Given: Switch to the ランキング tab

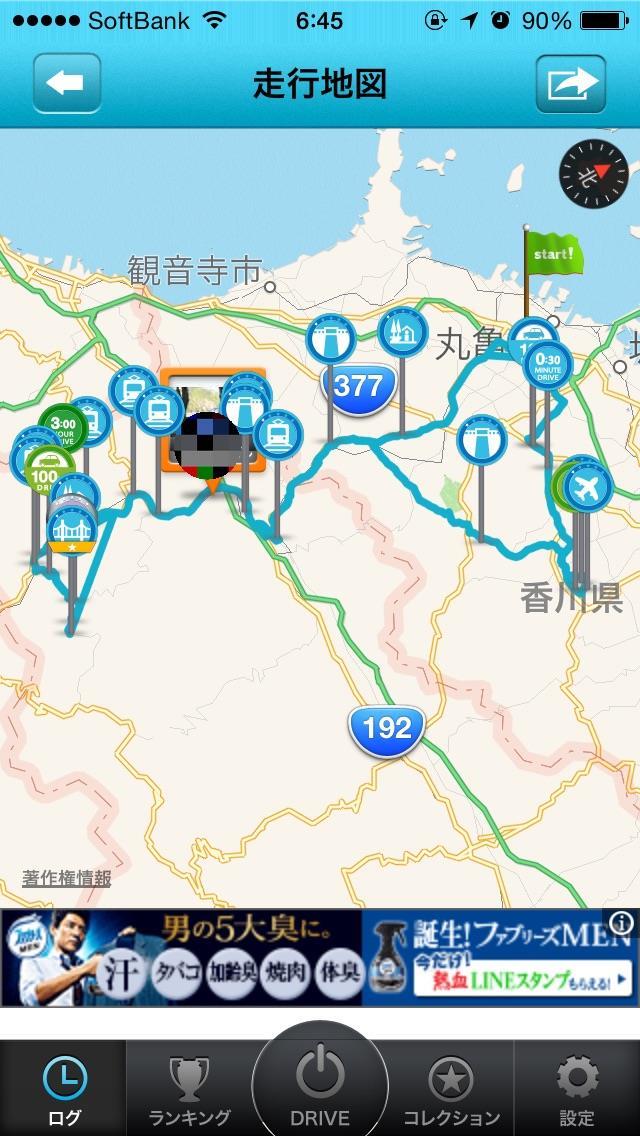Looking at the screenshot, I should (189, 1090).
